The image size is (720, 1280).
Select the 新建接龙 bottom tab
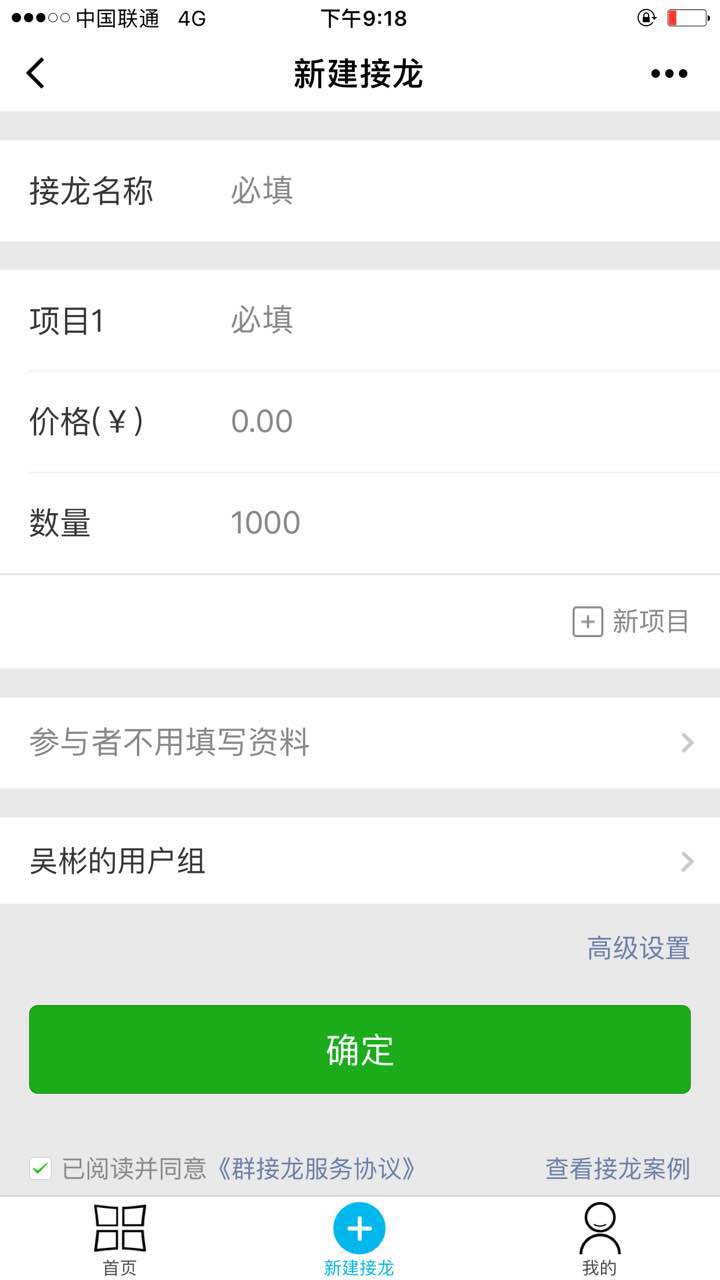point(359,1239)
